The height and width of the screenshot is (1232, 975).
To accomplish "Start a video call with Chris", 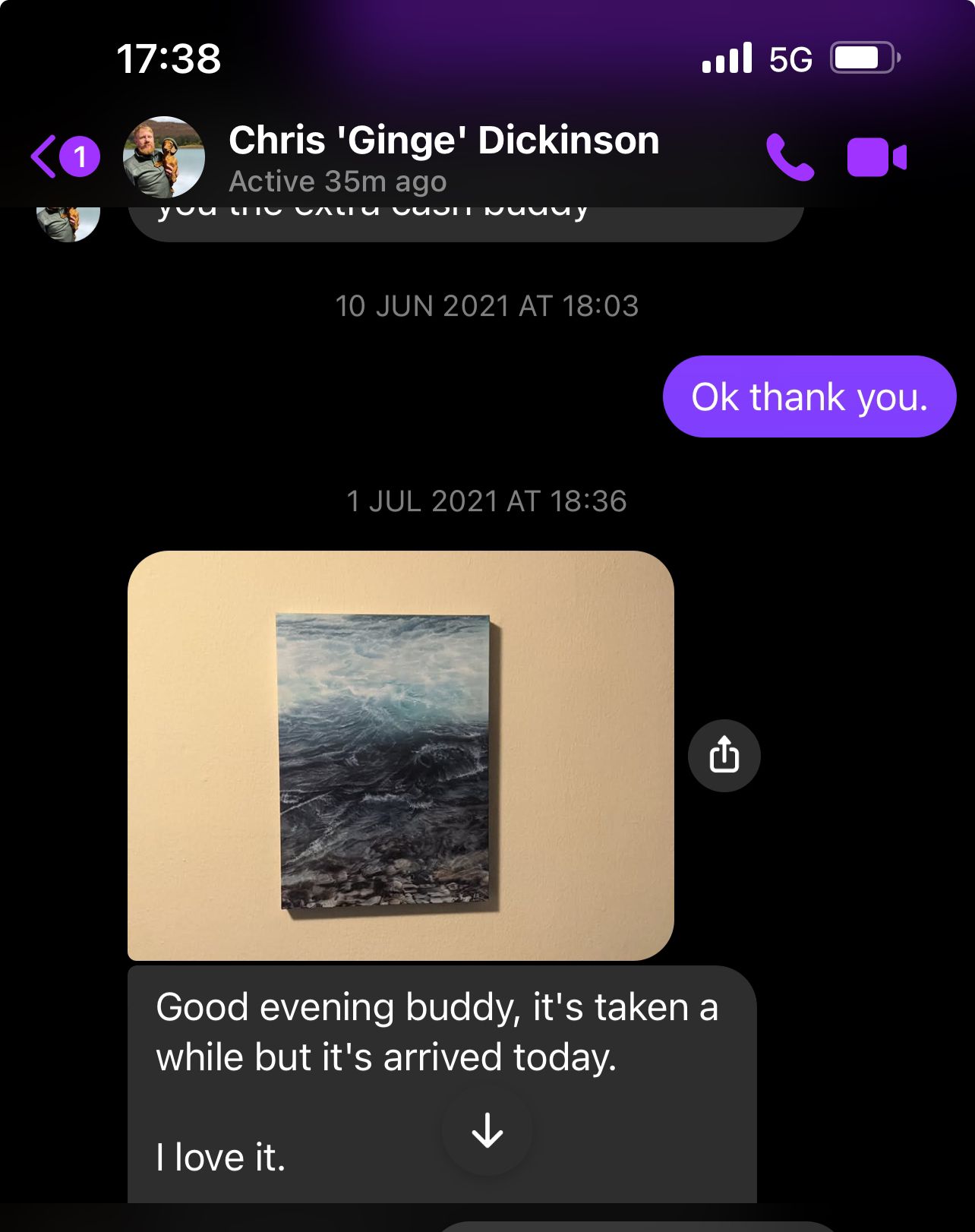I will click(x=876, y=157).
